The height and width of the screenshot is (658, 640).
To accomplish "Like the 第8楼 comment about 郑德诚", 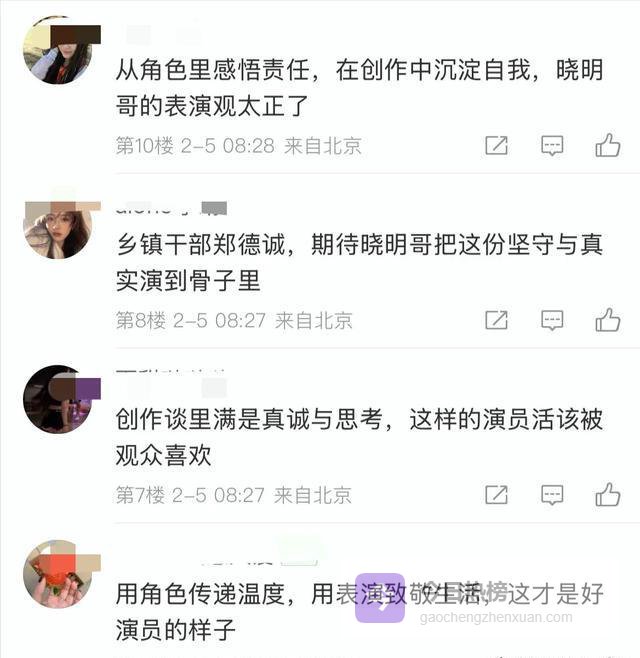I will point(608,320).
